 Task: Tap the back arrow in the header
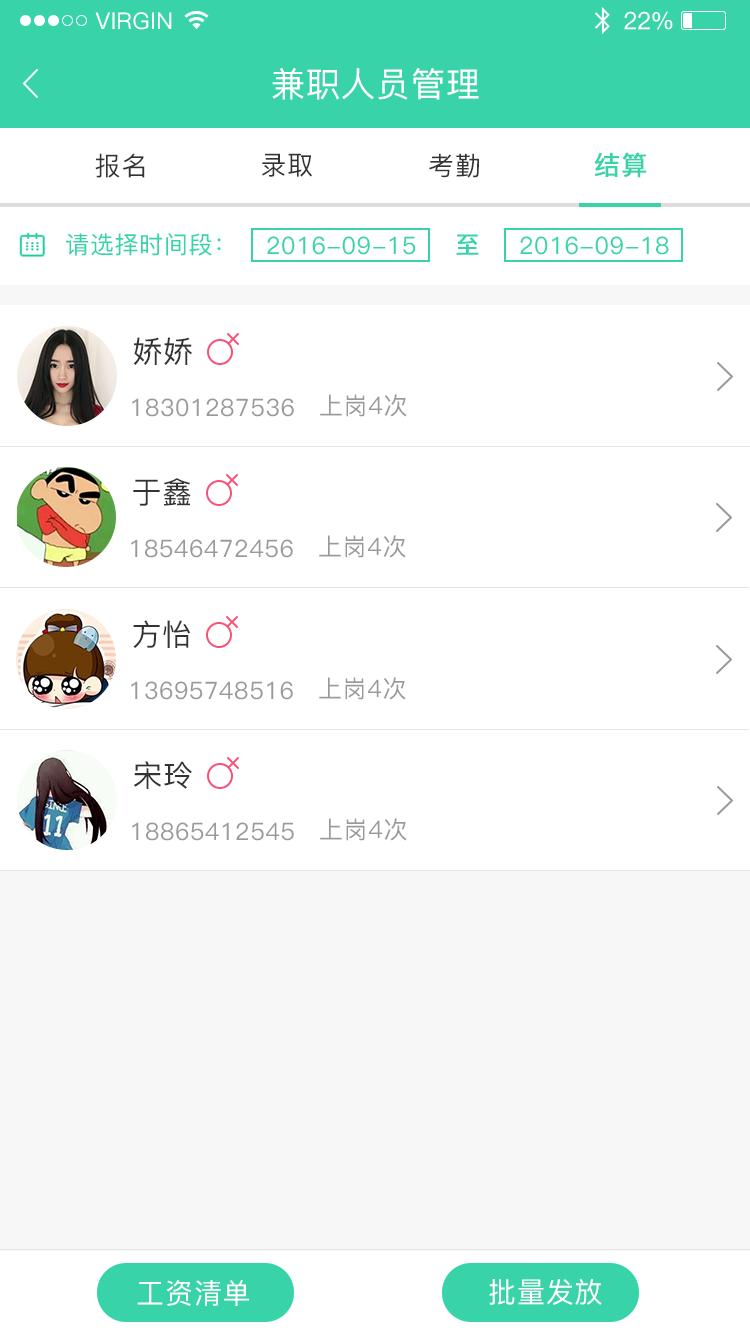[30, 85]
